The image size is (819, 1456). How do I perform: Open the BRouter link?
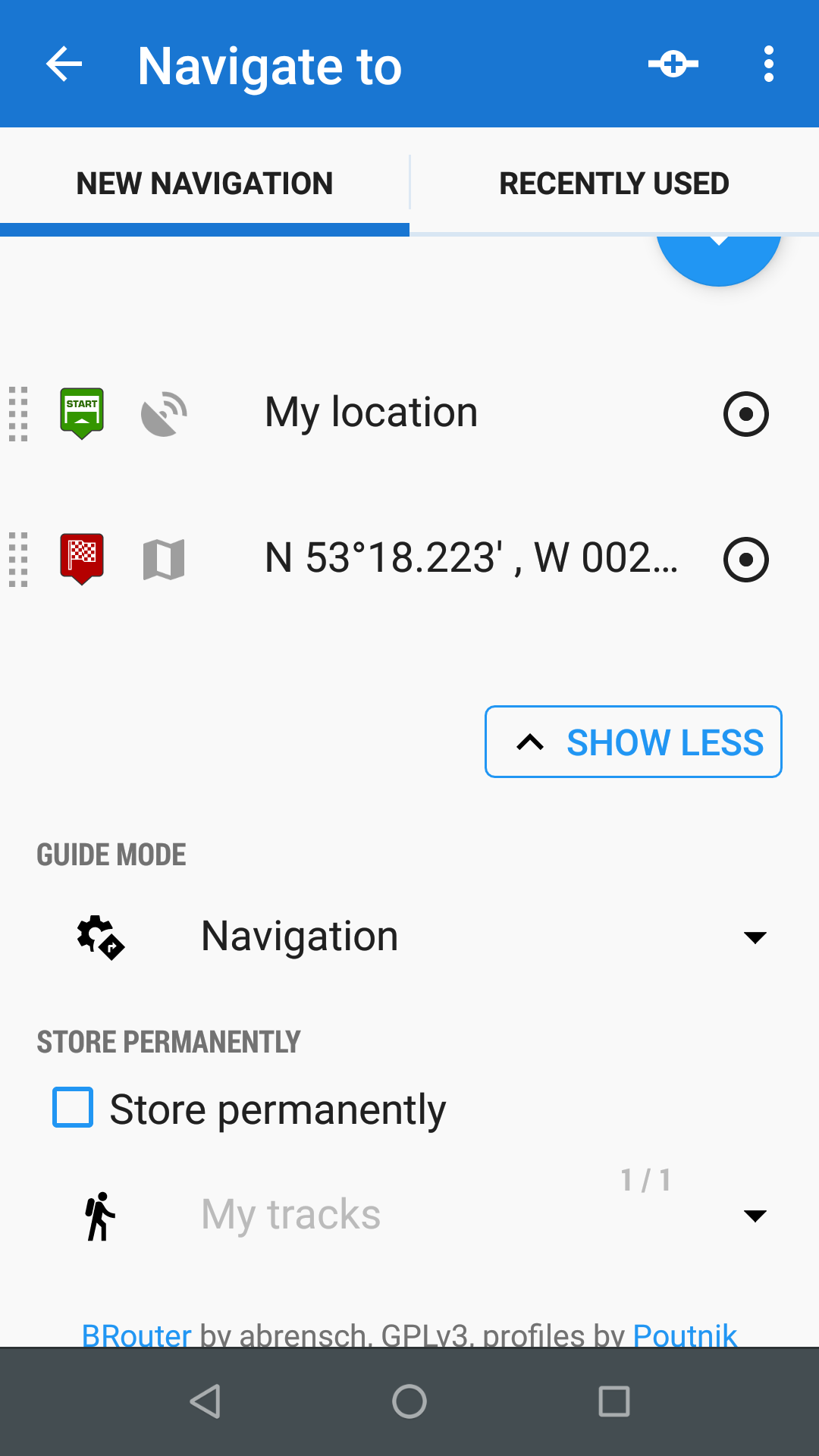136,1335
